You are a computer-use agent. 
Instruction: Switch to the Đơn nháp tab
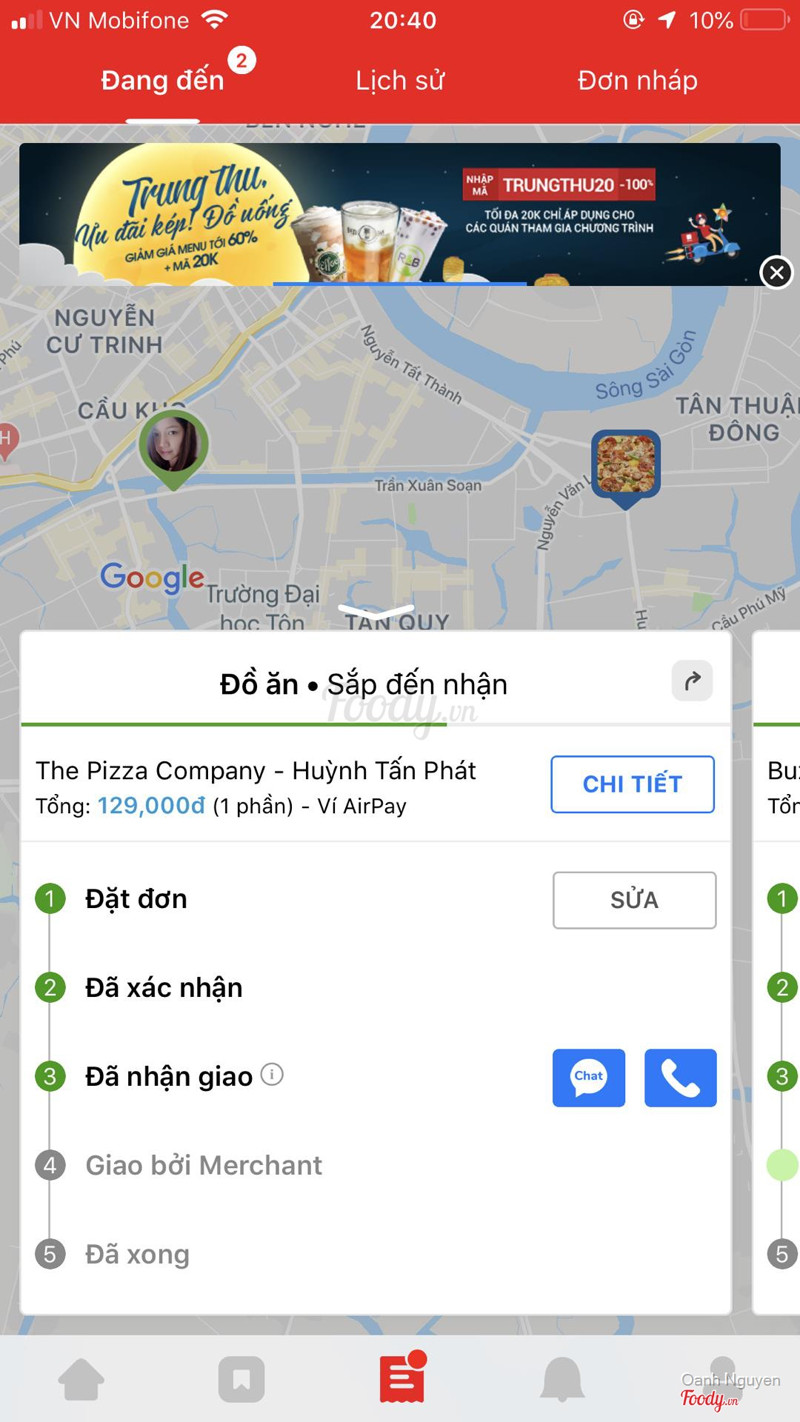pyautogui.click(x=637, y=81)
